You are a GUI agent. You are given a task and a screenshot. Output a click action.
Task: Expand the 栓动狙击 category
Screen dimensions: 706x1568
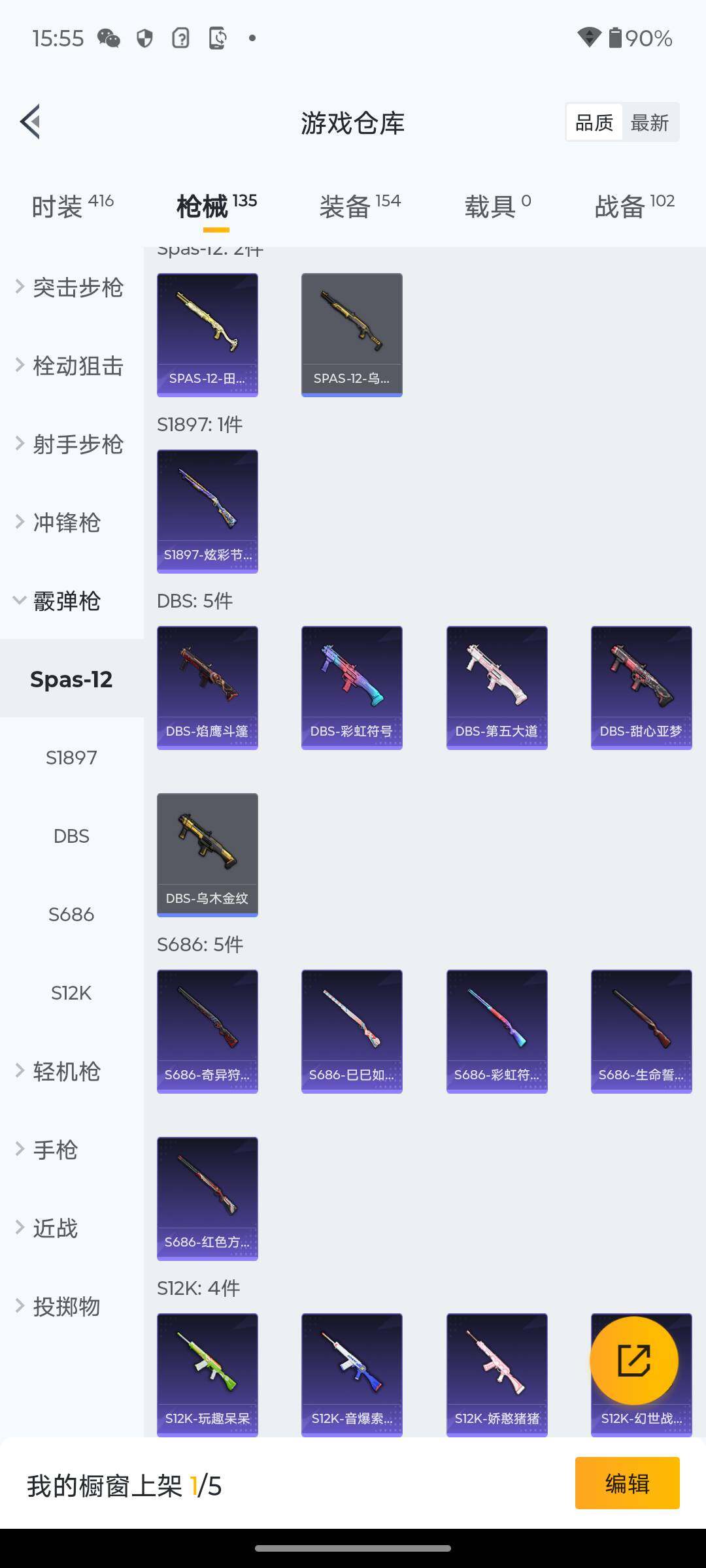(x=72, y=366)
